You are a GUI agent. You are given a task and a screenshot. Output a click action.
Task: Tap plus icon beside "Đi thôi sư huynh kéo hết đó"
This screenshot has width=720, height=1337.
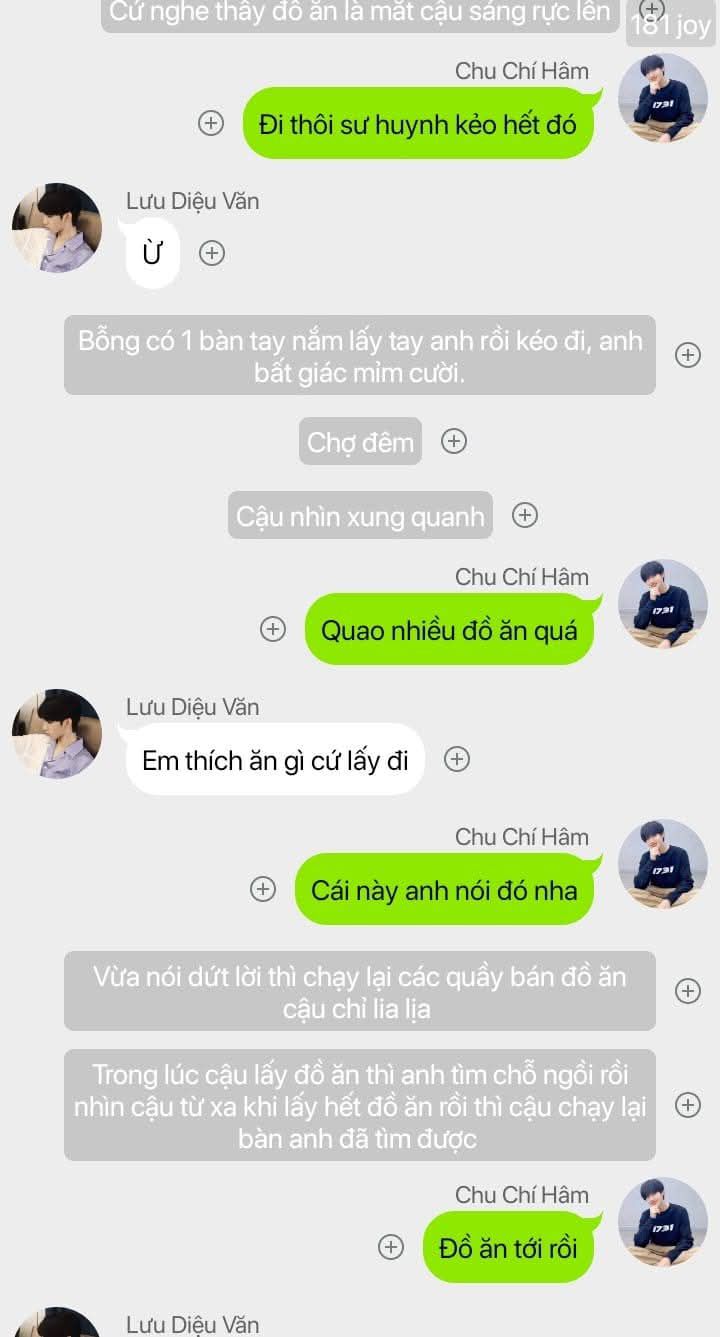211,123
